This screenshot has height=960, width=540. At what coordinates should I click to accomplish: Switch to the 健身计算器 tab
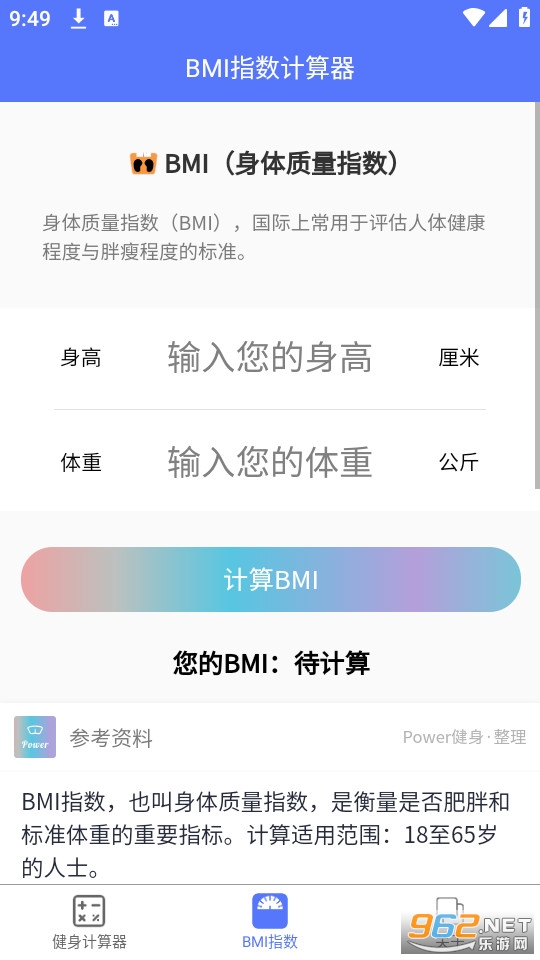[89, 922]
